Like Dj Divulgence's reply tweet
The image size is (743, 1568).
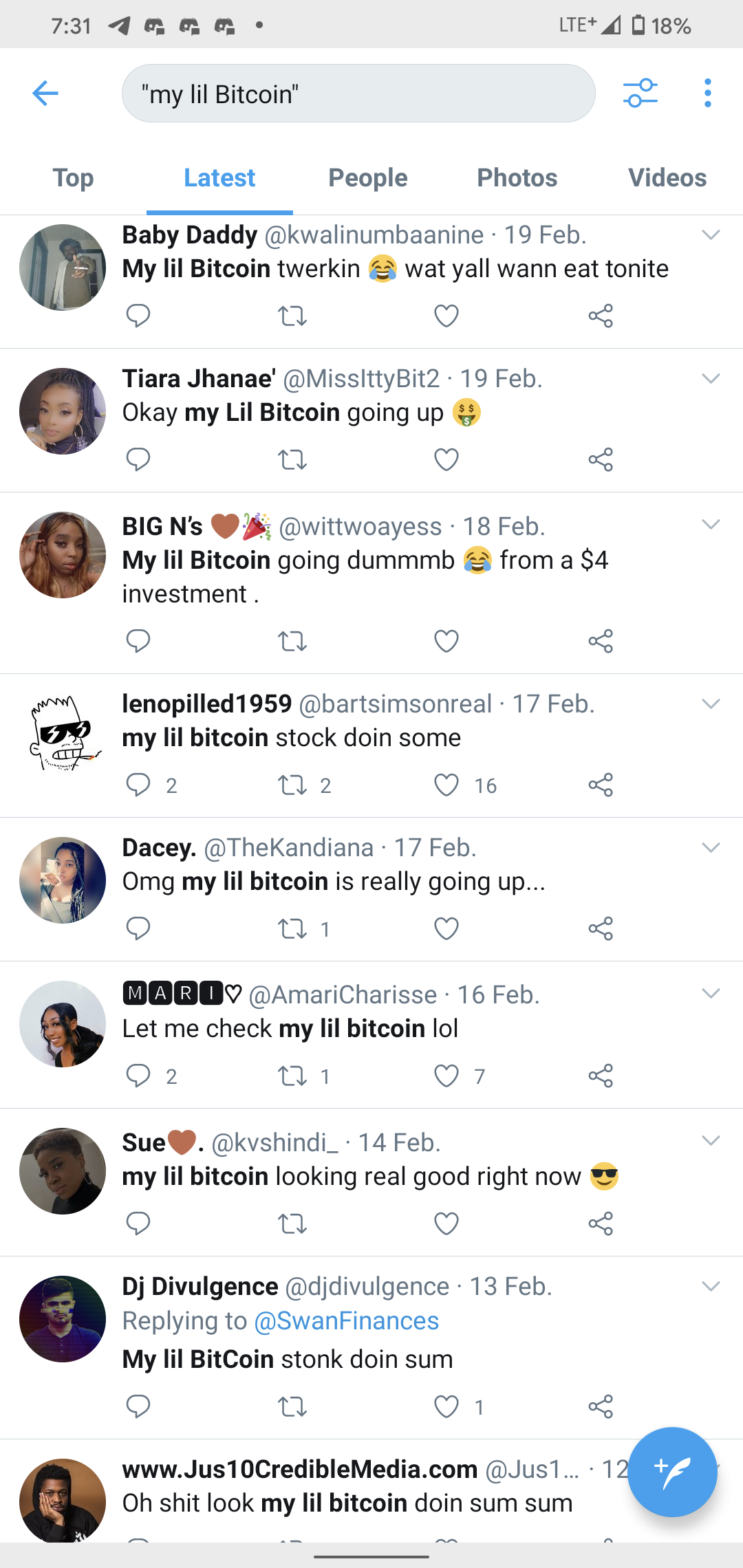point(446,1407)
